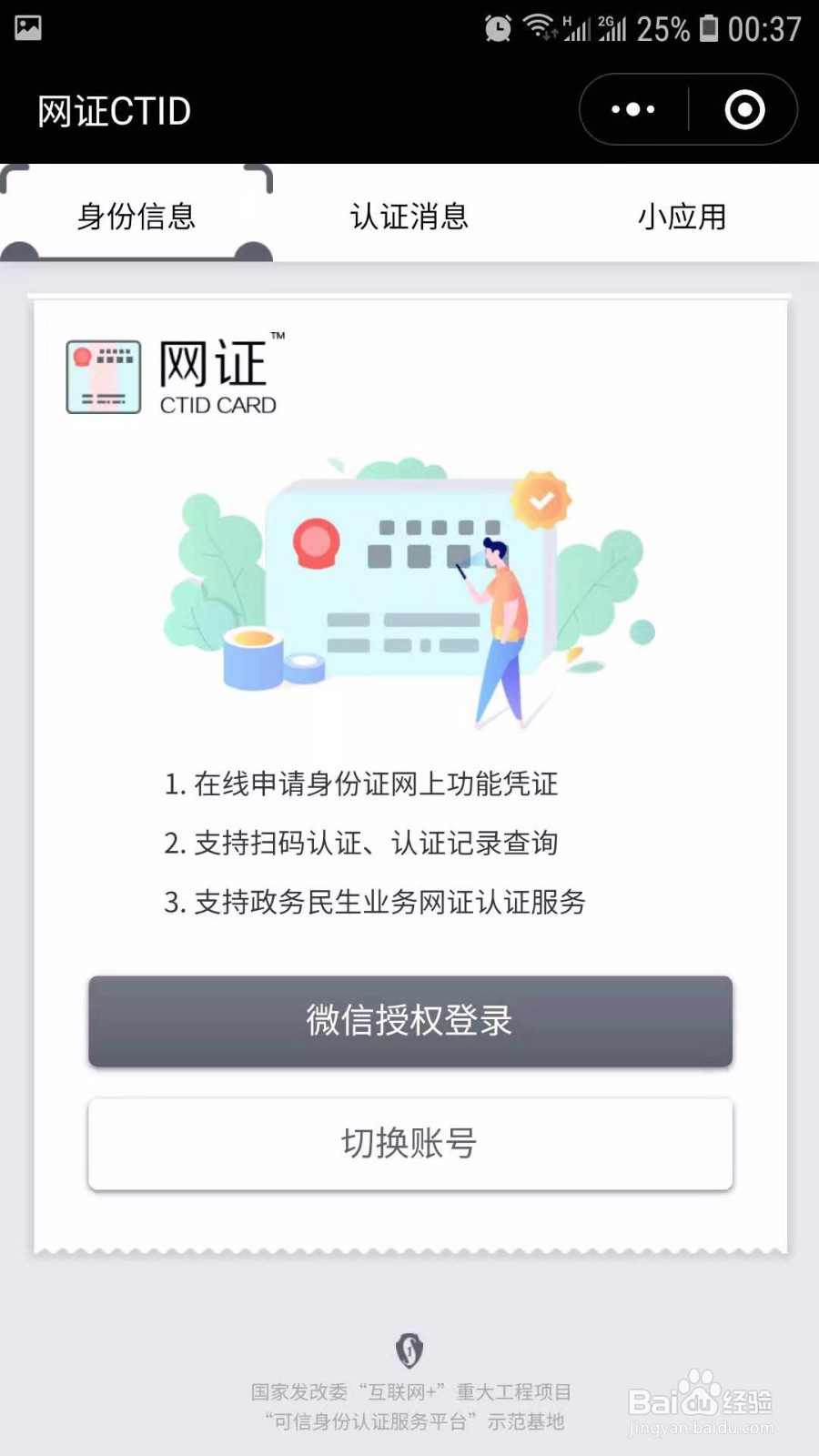Tap the 微信授权登录 button
819x1456 pixels.
[409, 1021]
